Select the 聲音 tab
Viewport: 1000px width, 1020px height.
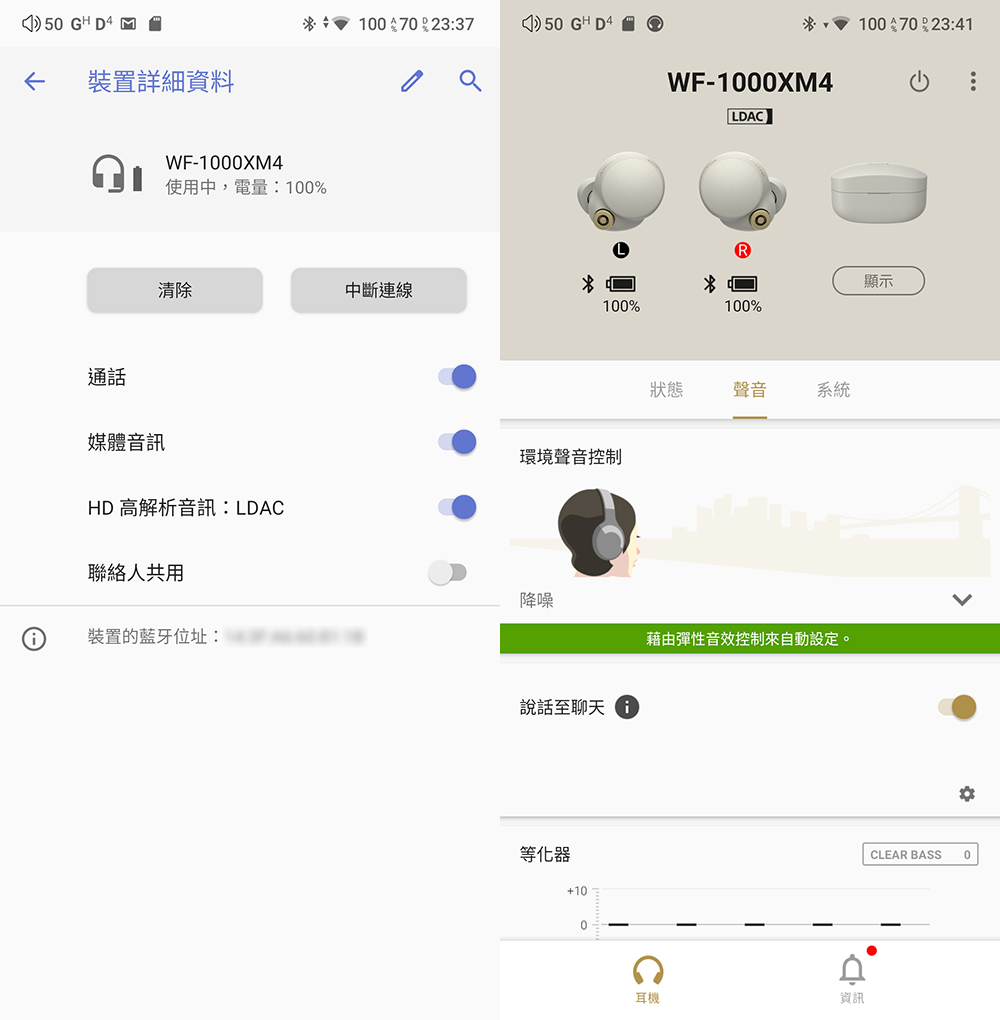(x=749, y=390)
